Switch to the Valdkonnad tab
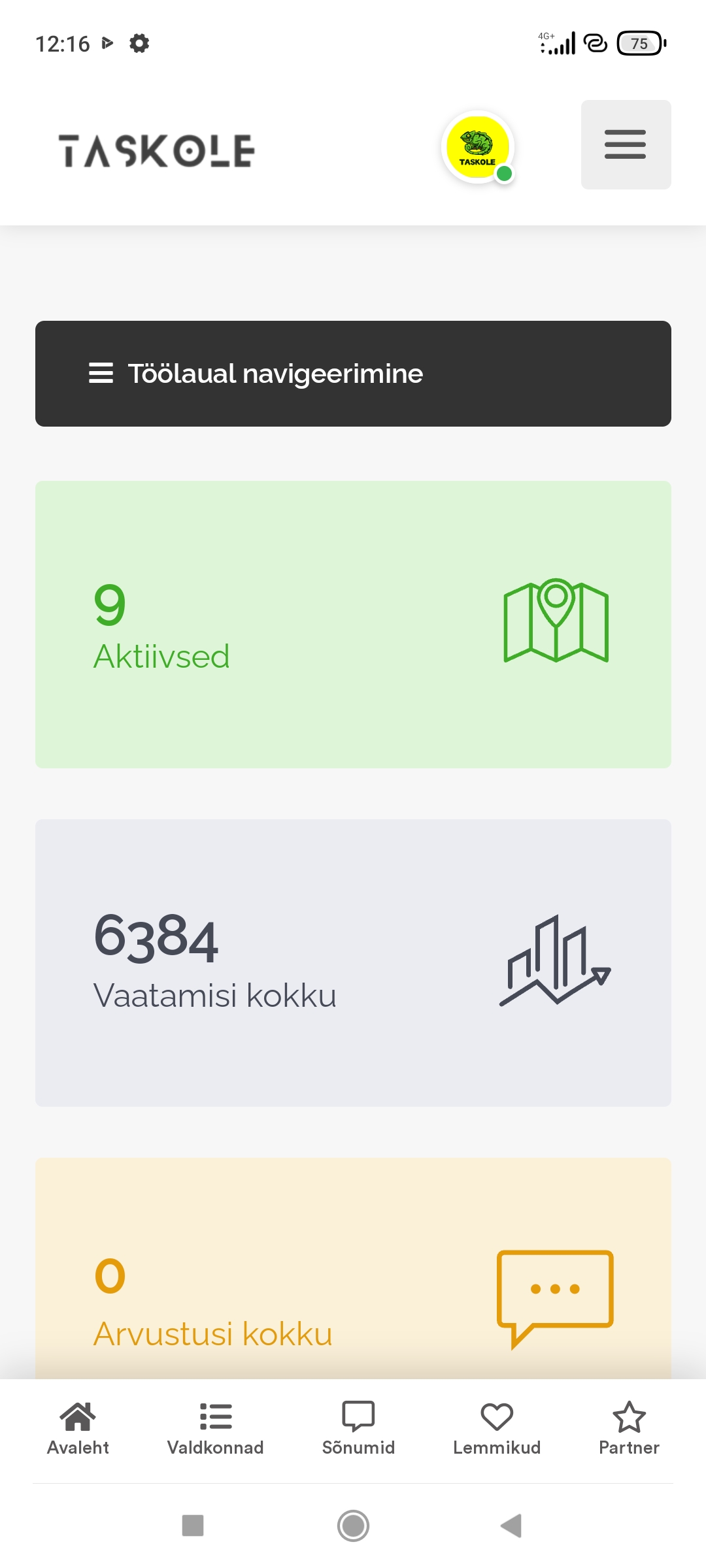 215,1429
